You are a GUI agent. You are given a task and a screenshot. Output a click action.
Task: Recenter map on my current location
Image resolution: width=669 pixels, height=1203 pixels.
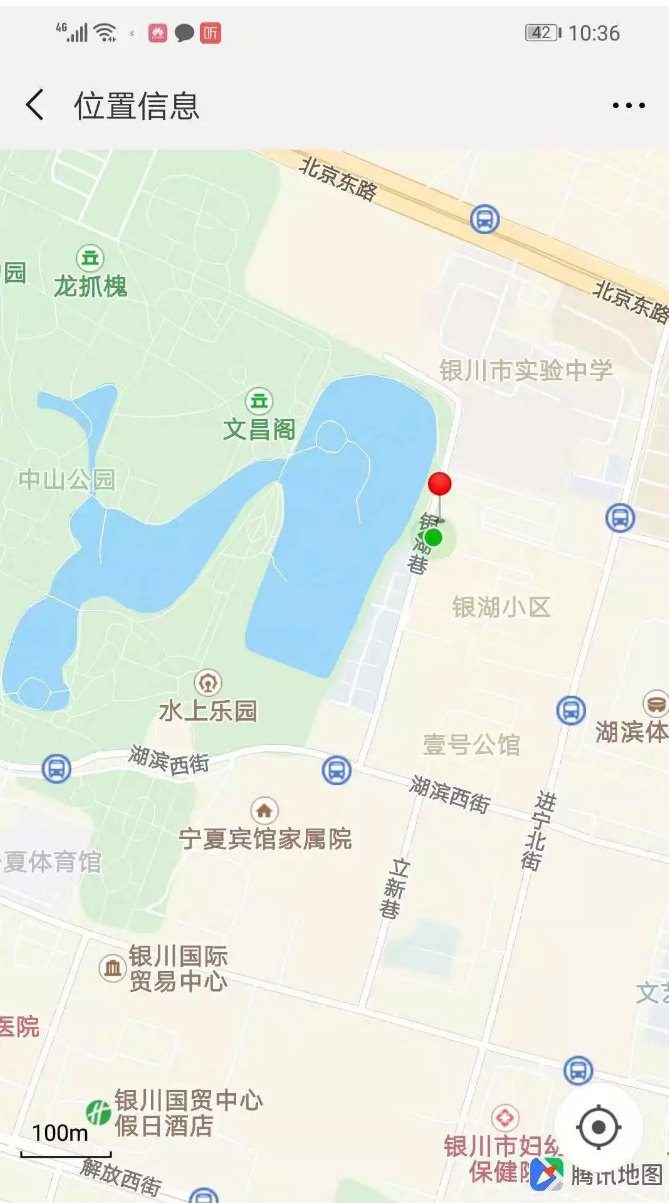[599, 1128]
